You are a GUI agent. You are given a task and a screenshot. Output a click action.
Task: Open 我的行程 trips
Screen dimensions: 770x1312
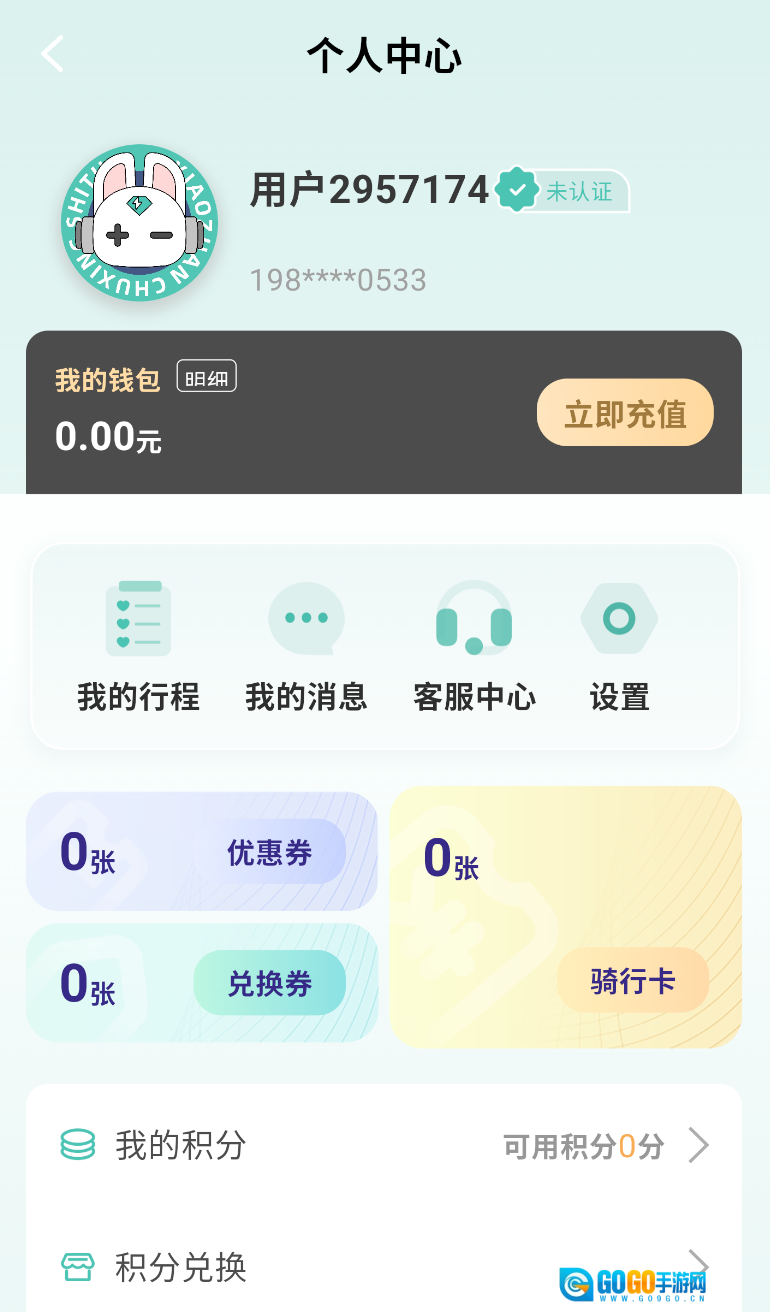pyautogui.click(x=138, y=647)
